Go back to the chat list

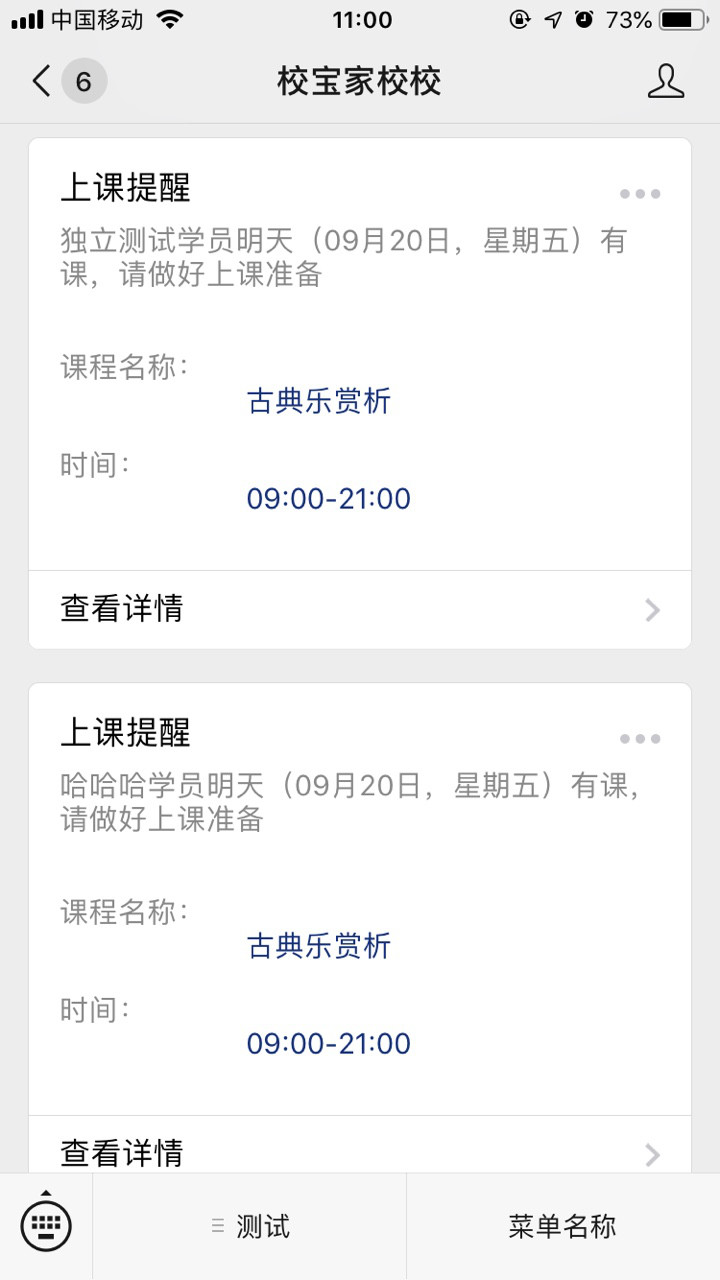68,81
